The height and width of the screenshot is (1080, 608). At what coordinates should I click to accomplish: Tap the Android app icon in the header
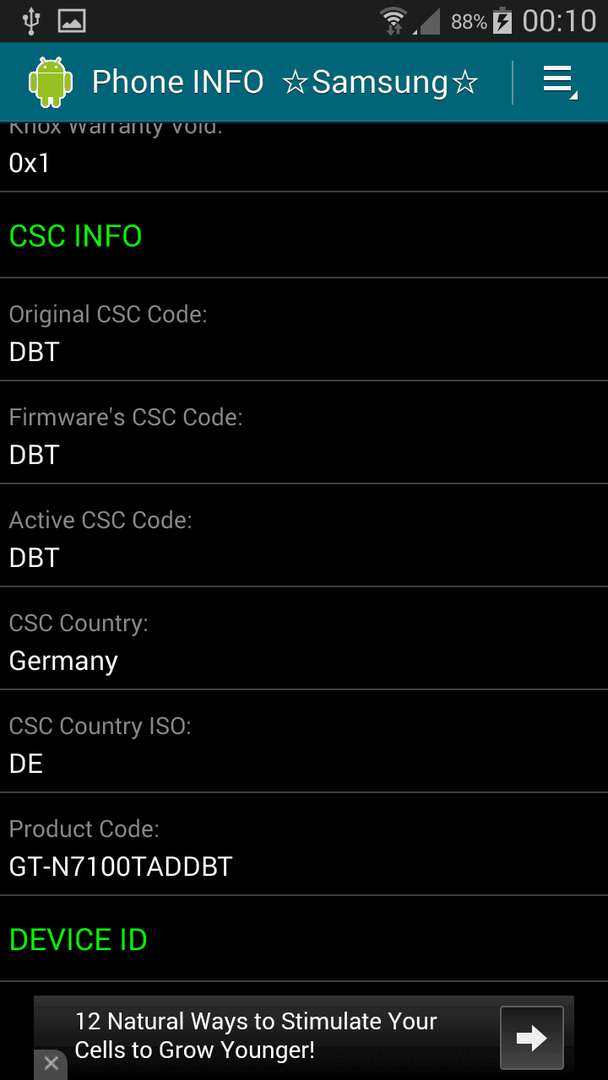pos(50,82)
